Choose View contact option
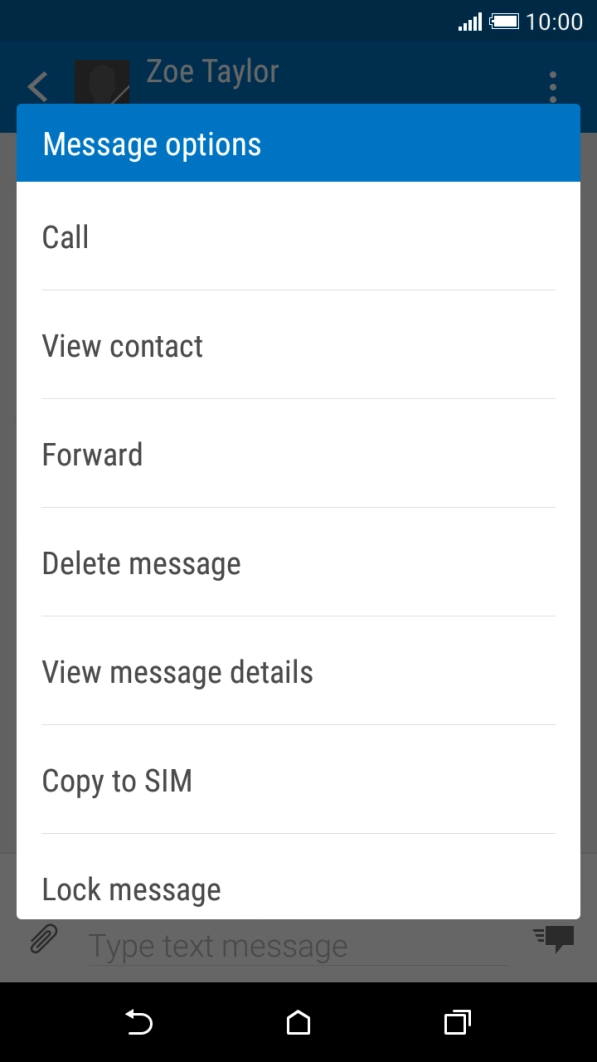Viewport: 597px width, 1062px height. (298, 345)
